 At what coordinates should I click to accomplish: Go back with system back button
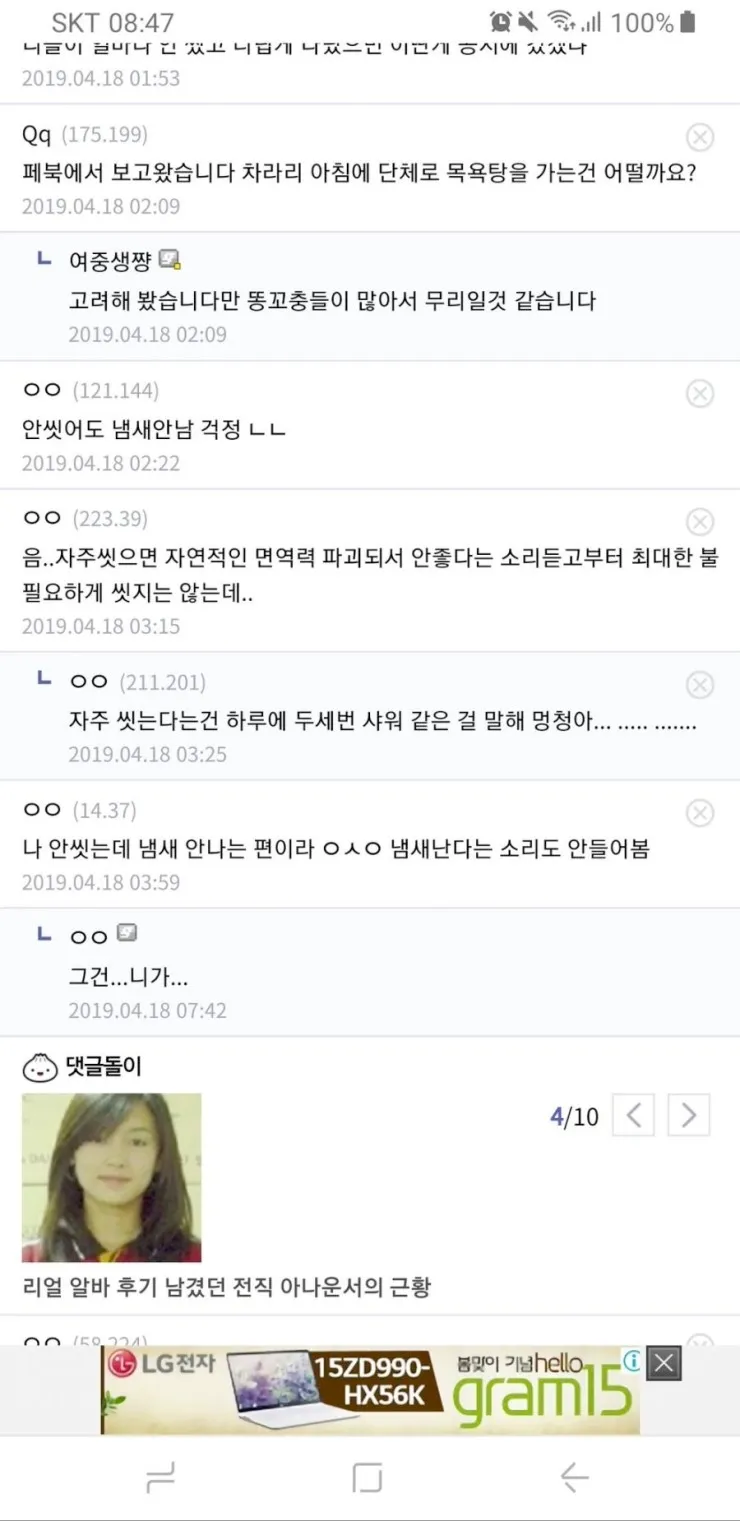[574, 1477]
